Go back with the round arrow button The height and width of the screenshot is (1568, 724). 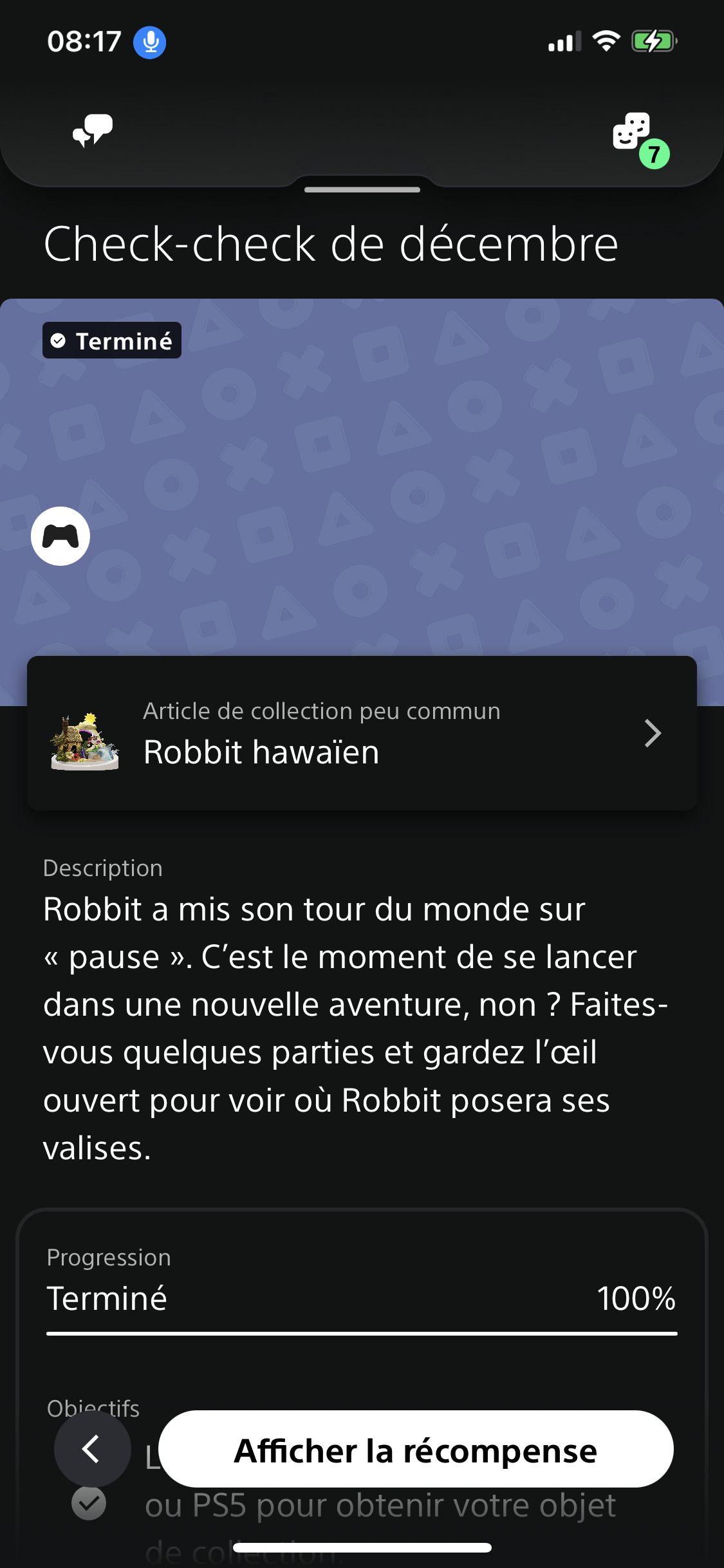(x=92, y=1450)
